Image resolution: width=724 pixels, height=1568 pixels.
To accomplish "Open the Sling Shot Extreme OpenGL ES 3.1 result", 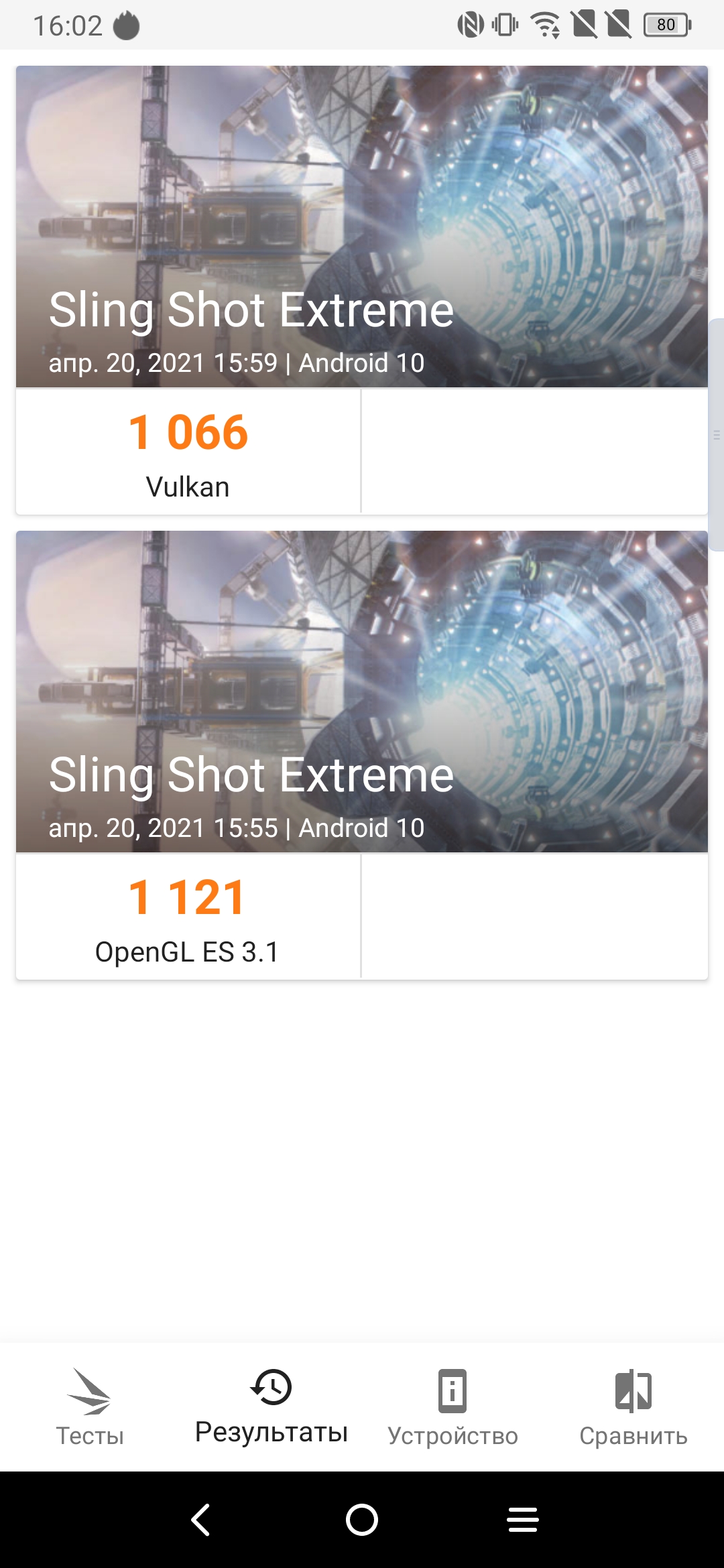I will [362, 755].
